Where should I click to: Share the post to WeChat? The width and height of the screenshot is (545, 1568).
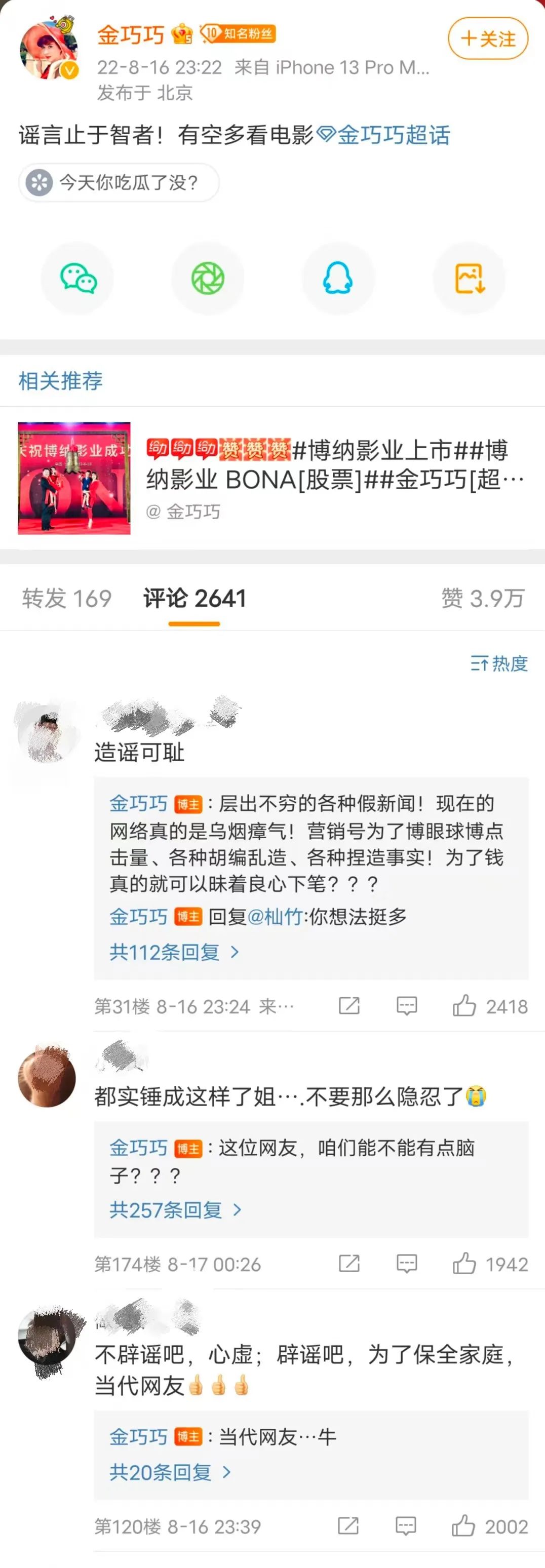77,278
